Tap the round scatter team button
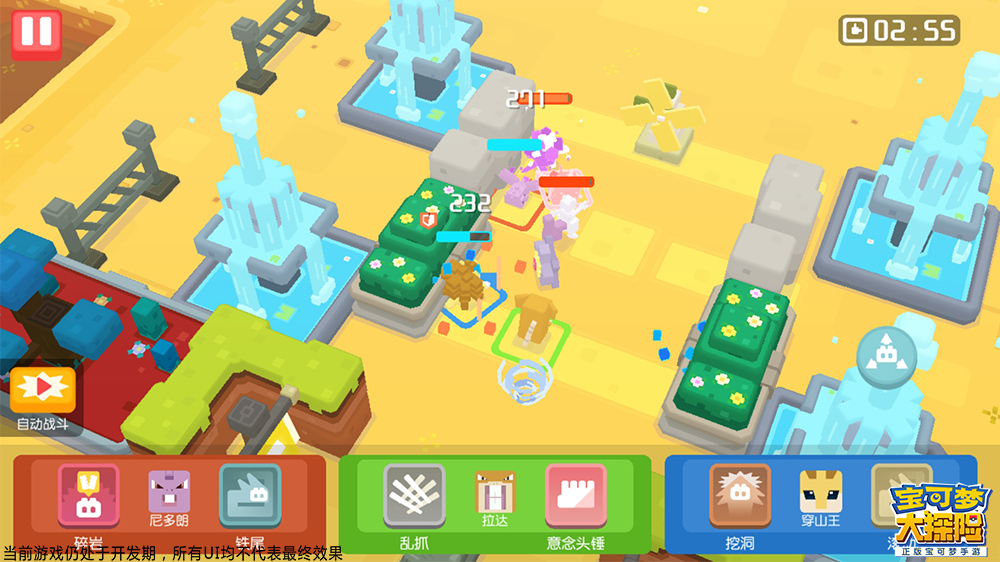Screen dimensions: 1000x562 click(x=886, y=357)
